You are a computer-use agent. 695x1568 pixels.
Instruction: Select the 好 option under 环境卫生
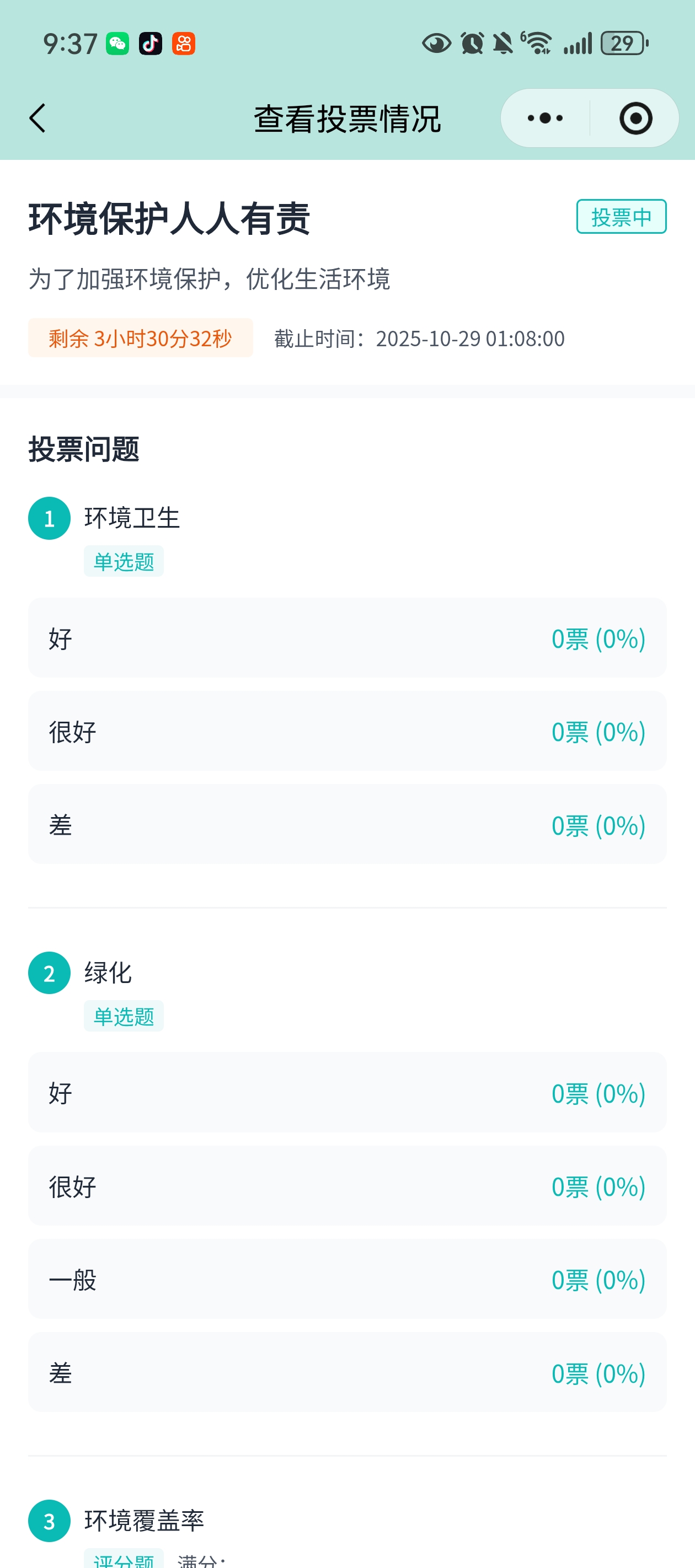coord(346,638)
